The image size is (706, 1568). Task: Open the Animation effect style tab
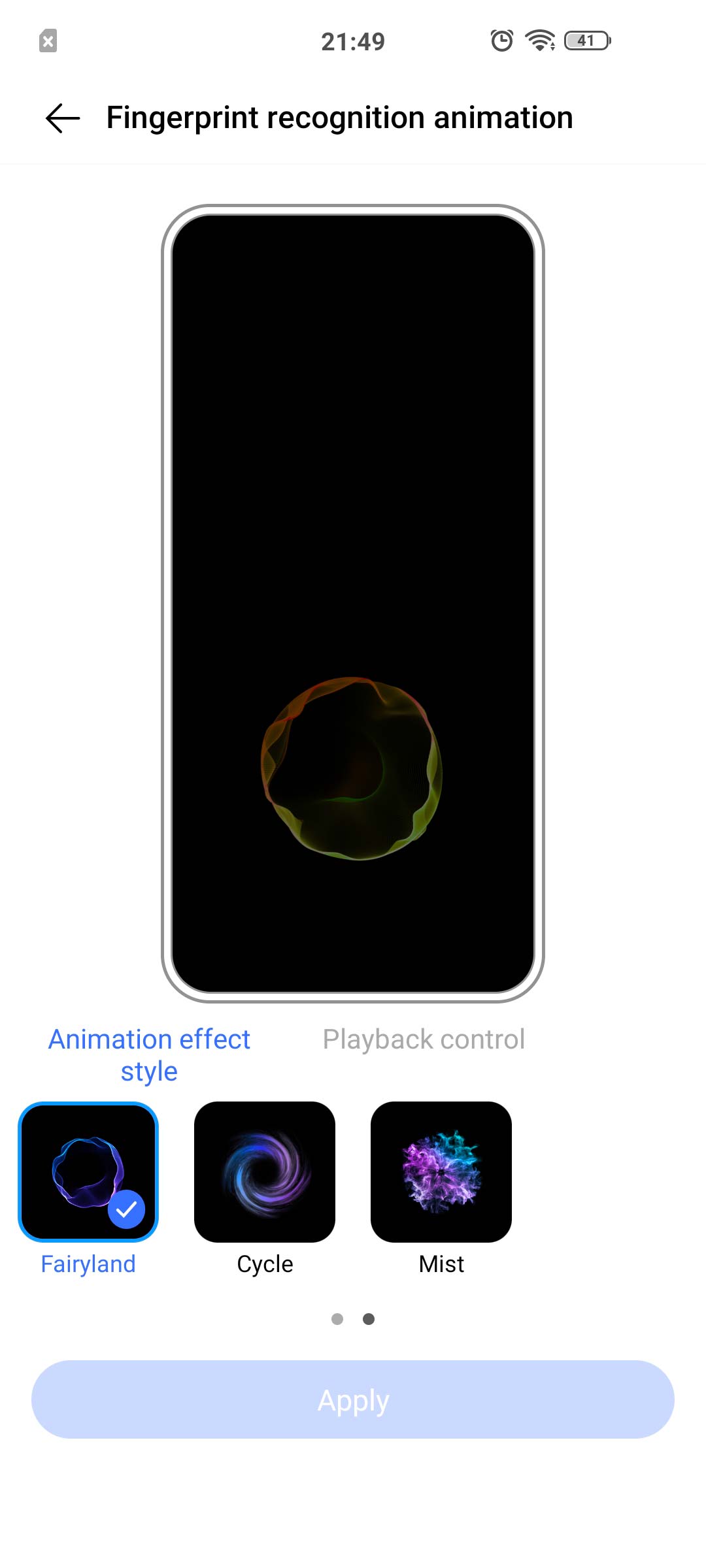pos(149,1055)
